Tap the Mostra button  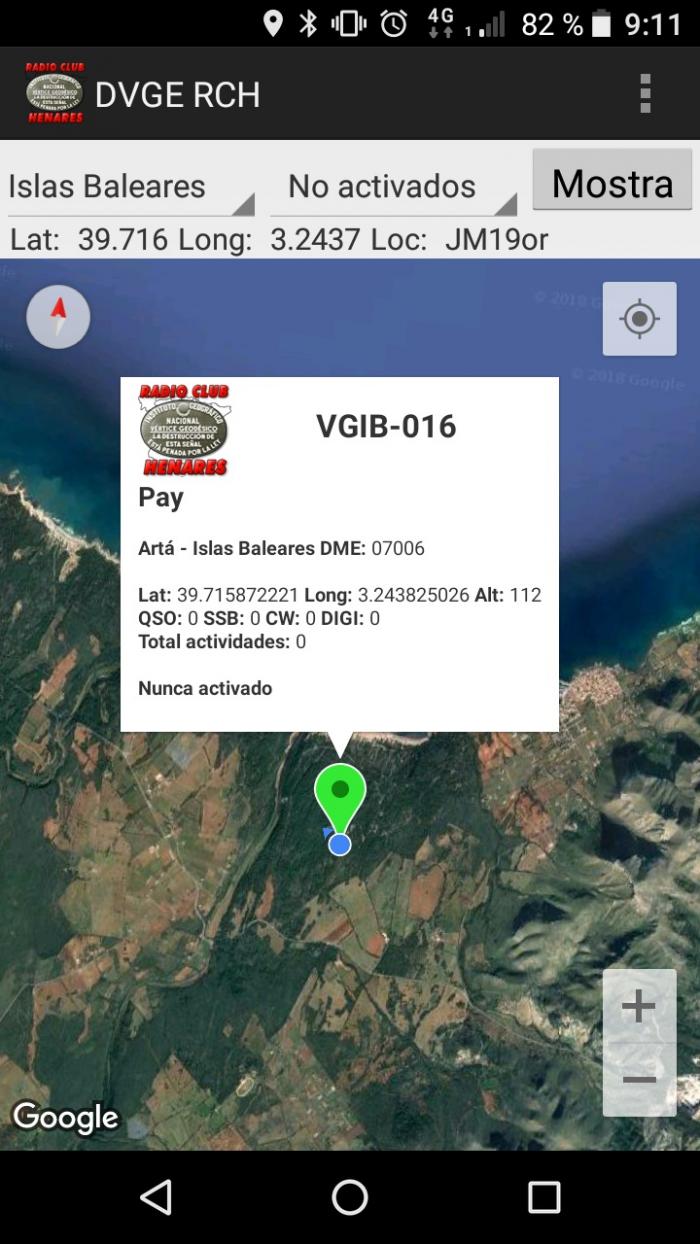point(612,181)
